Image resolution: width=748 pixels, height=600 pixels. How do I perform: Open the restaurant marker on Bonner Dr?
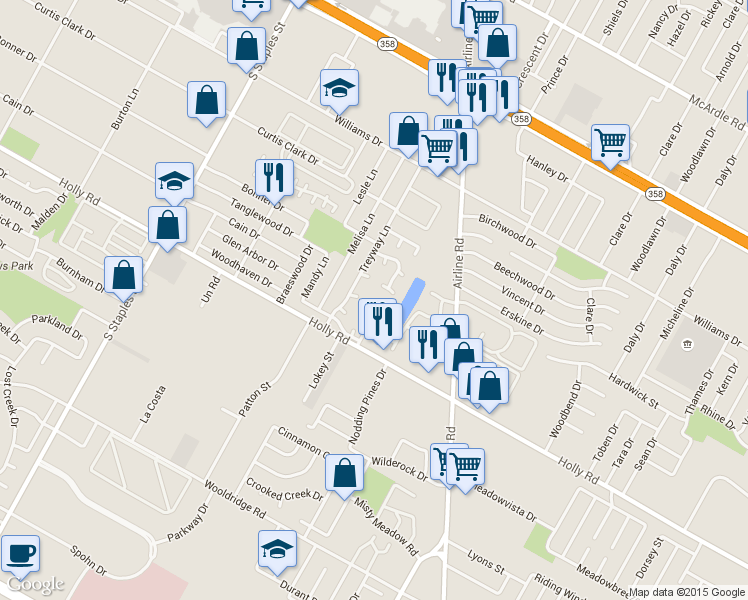point(273,178)
